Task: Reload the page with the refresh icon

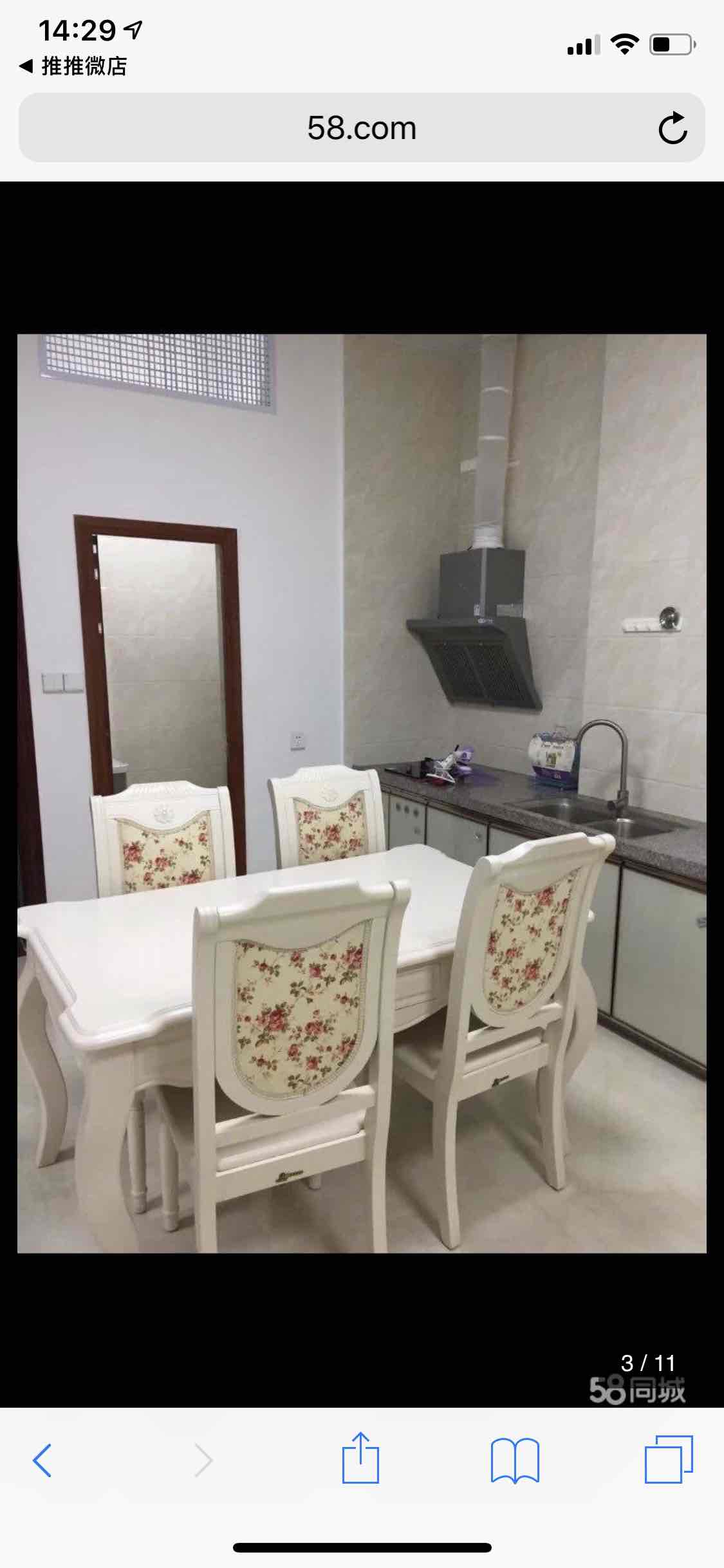Action: pyautogui.click(x=673, y=127)
